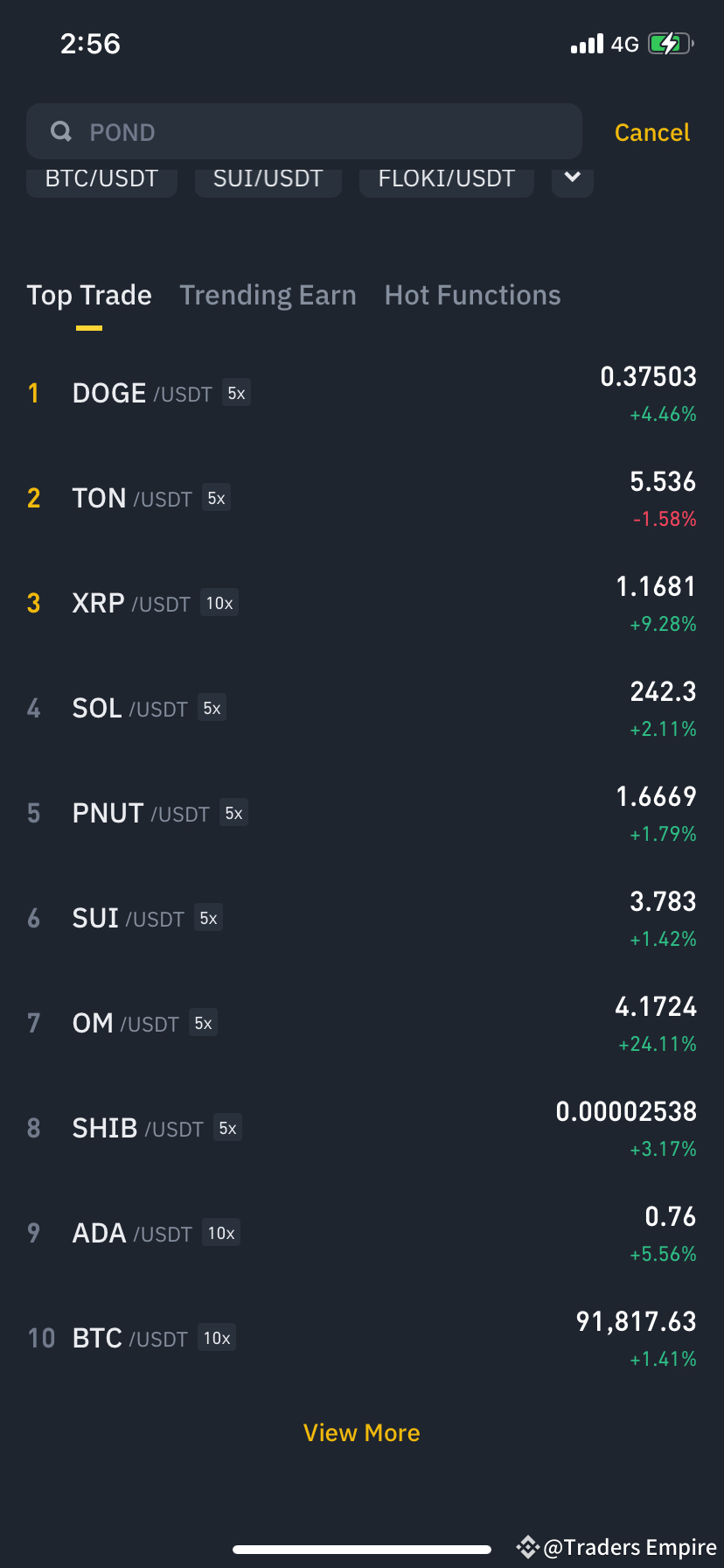724x1568 pixels.
Task: Click View More to see additional pairs
Action: pos(361,1432)
